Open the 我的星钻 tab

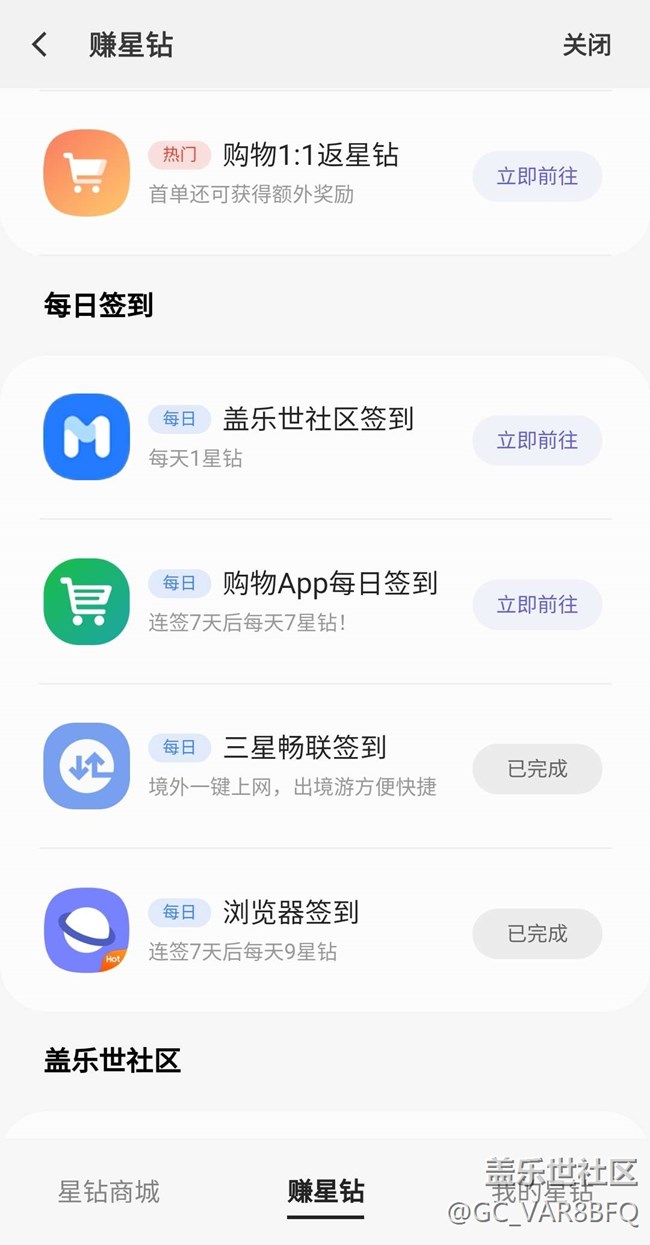pyautogui.click(x=541, y=1192)
